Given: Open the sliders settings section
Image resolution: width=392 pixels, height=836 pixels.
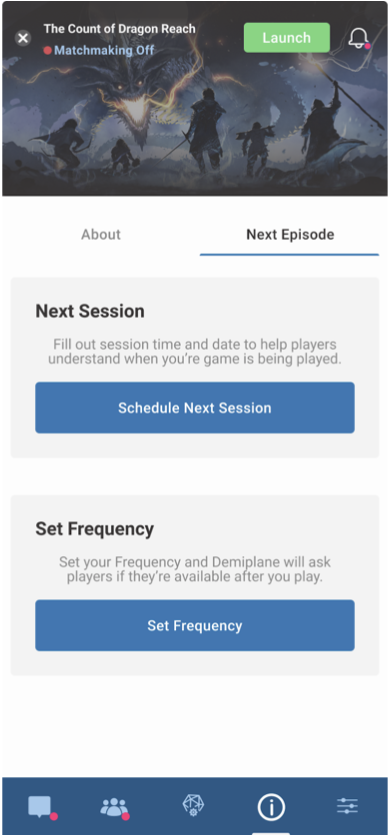Looking at the screenshot, I should coord(347,806).
